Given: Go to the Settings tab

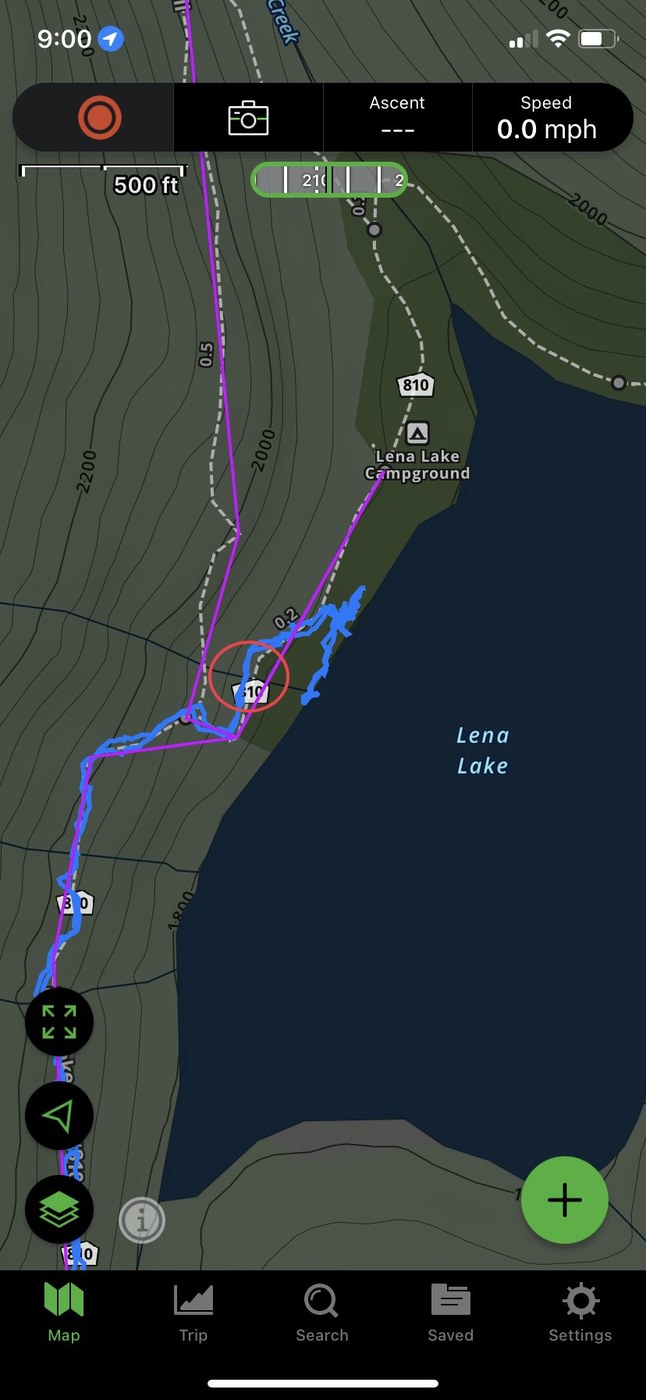Looking at the screenshot, I should click(580, 1313).
